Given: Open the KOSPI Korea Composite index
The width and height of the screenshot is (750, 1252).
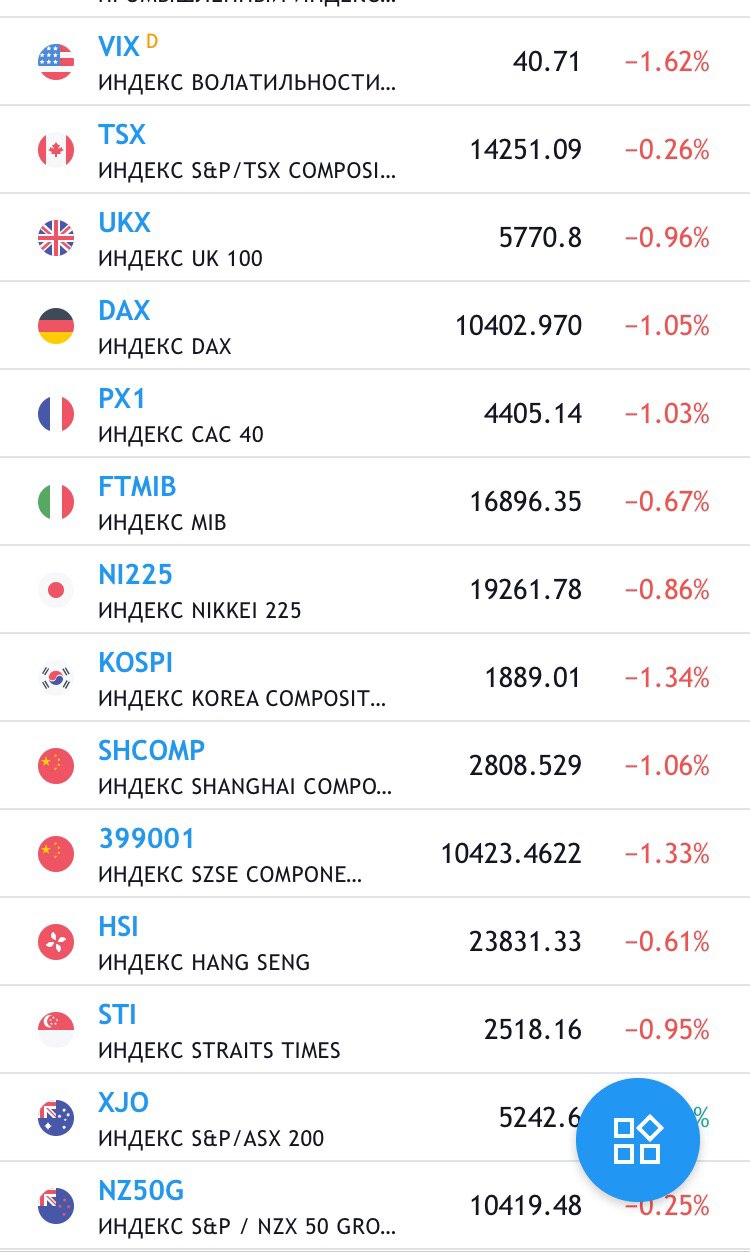Looking at the screenshot, I should [x=375, y=678].
